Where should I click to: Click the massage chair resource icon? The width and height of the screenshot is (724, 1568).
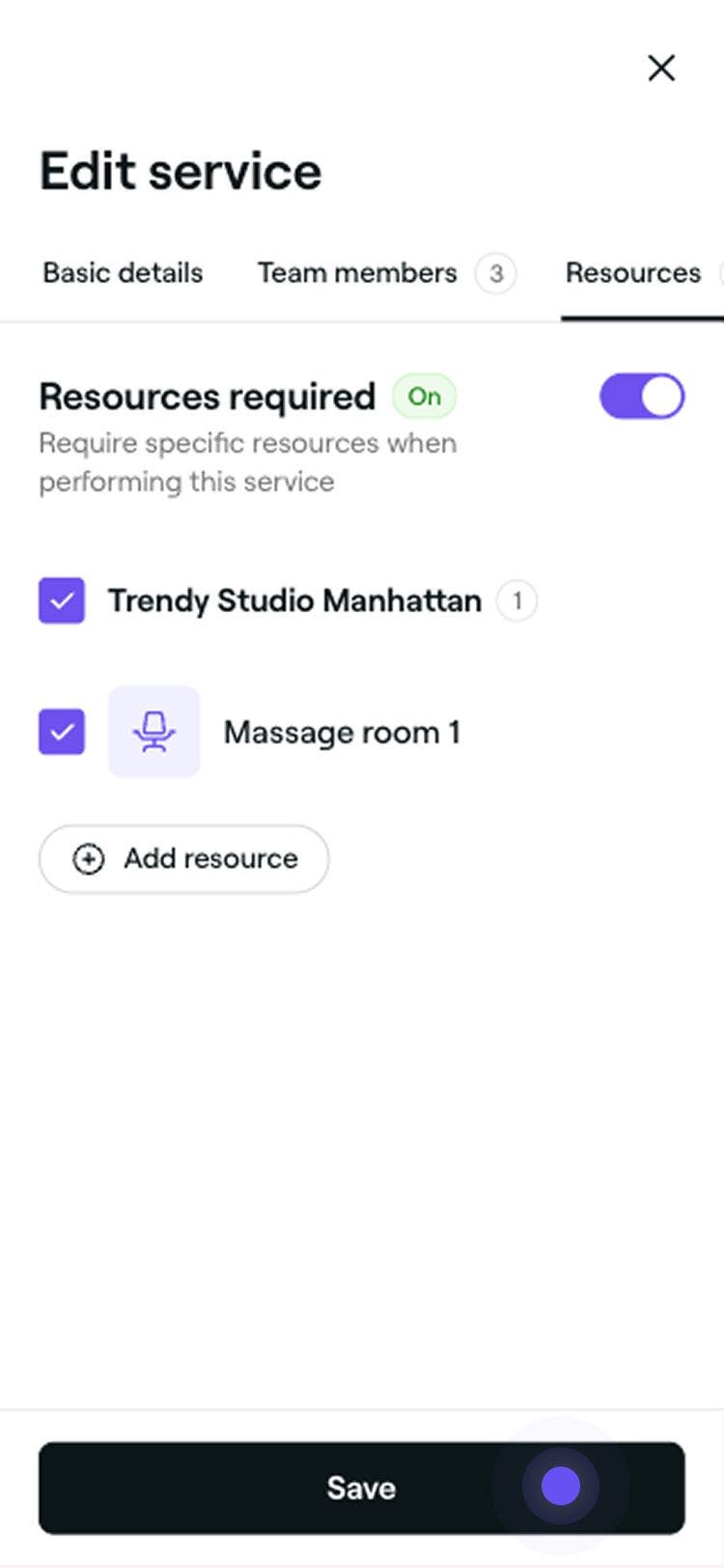click(154, 732)
